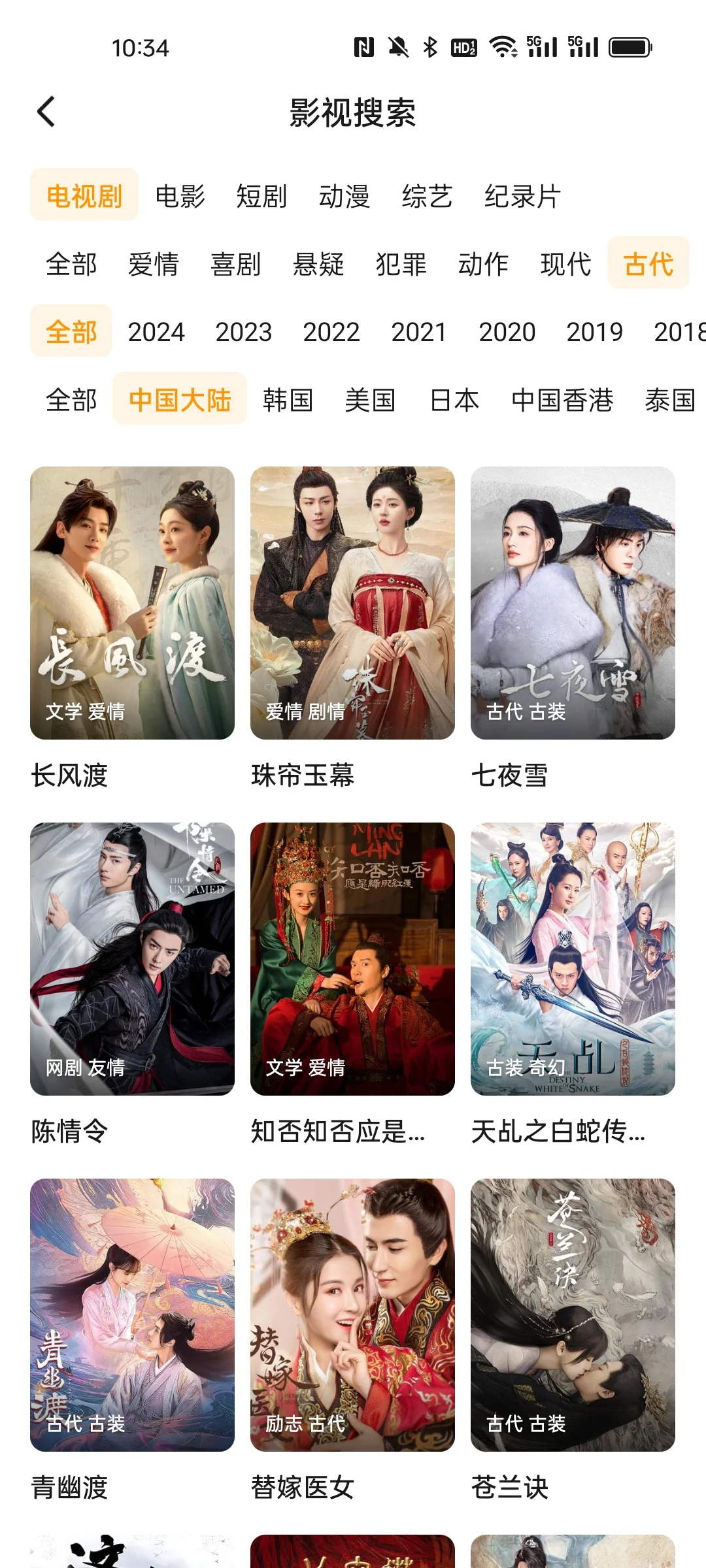Screen dimensions: 706x1568
Task: Open 珠帘玉幕 drama details
Action: click(352, 603)
